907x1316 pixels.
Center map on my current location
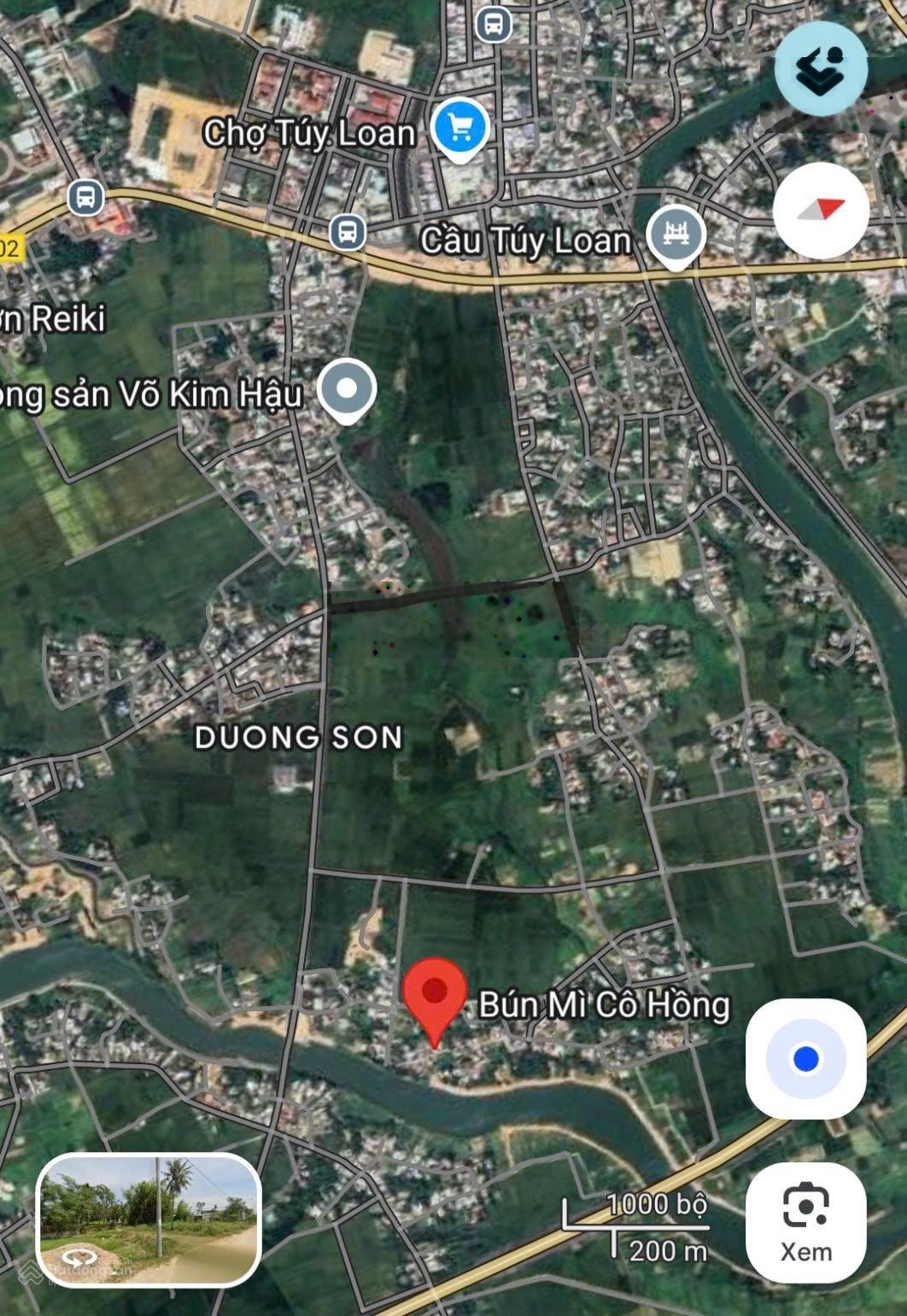(x=805, y=1059)
